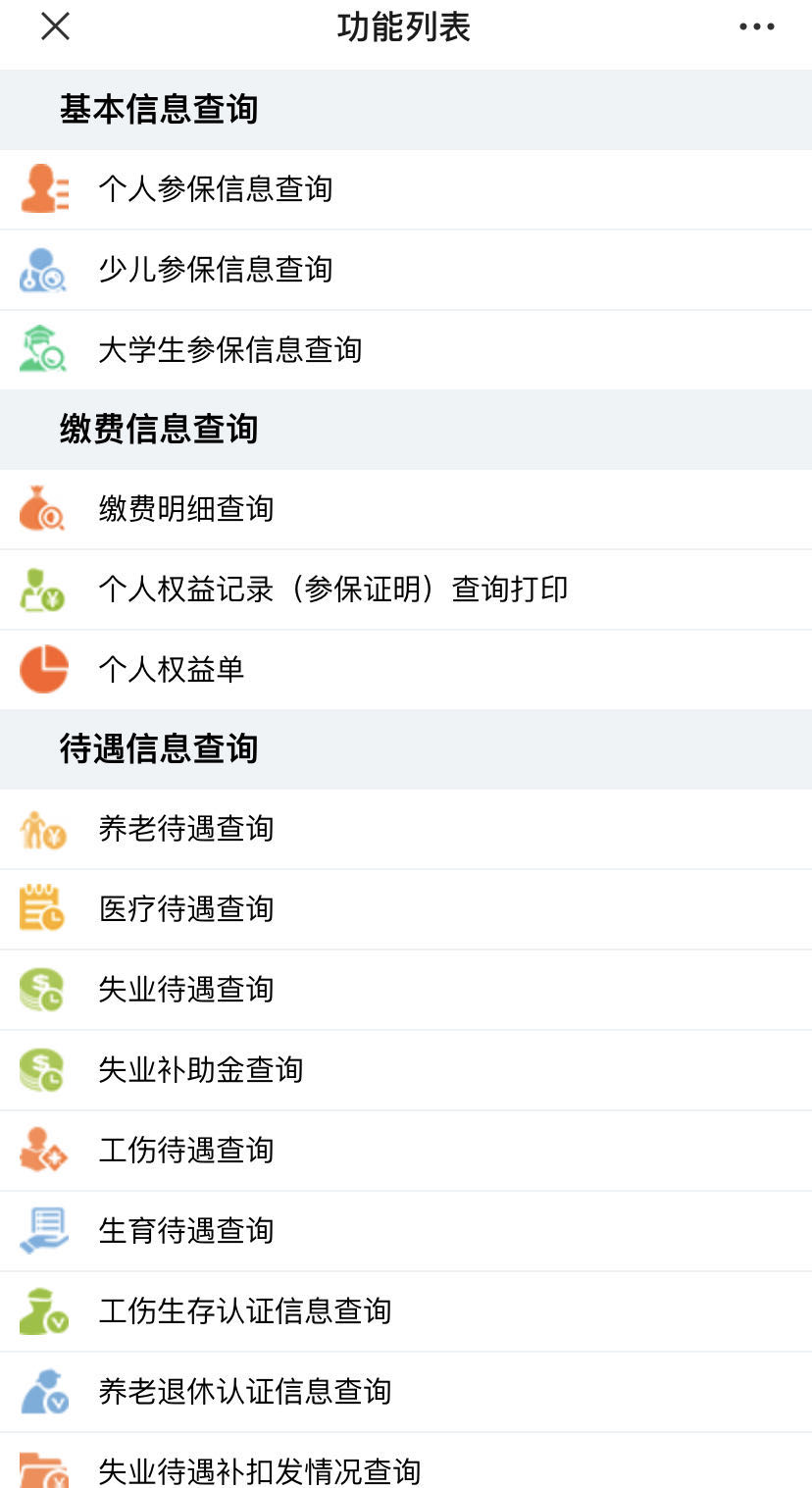Click the blue hooded figure icon for 养老退休认证信息查询
This screenshot has width=812, height=1488.
coord(43,1390)
